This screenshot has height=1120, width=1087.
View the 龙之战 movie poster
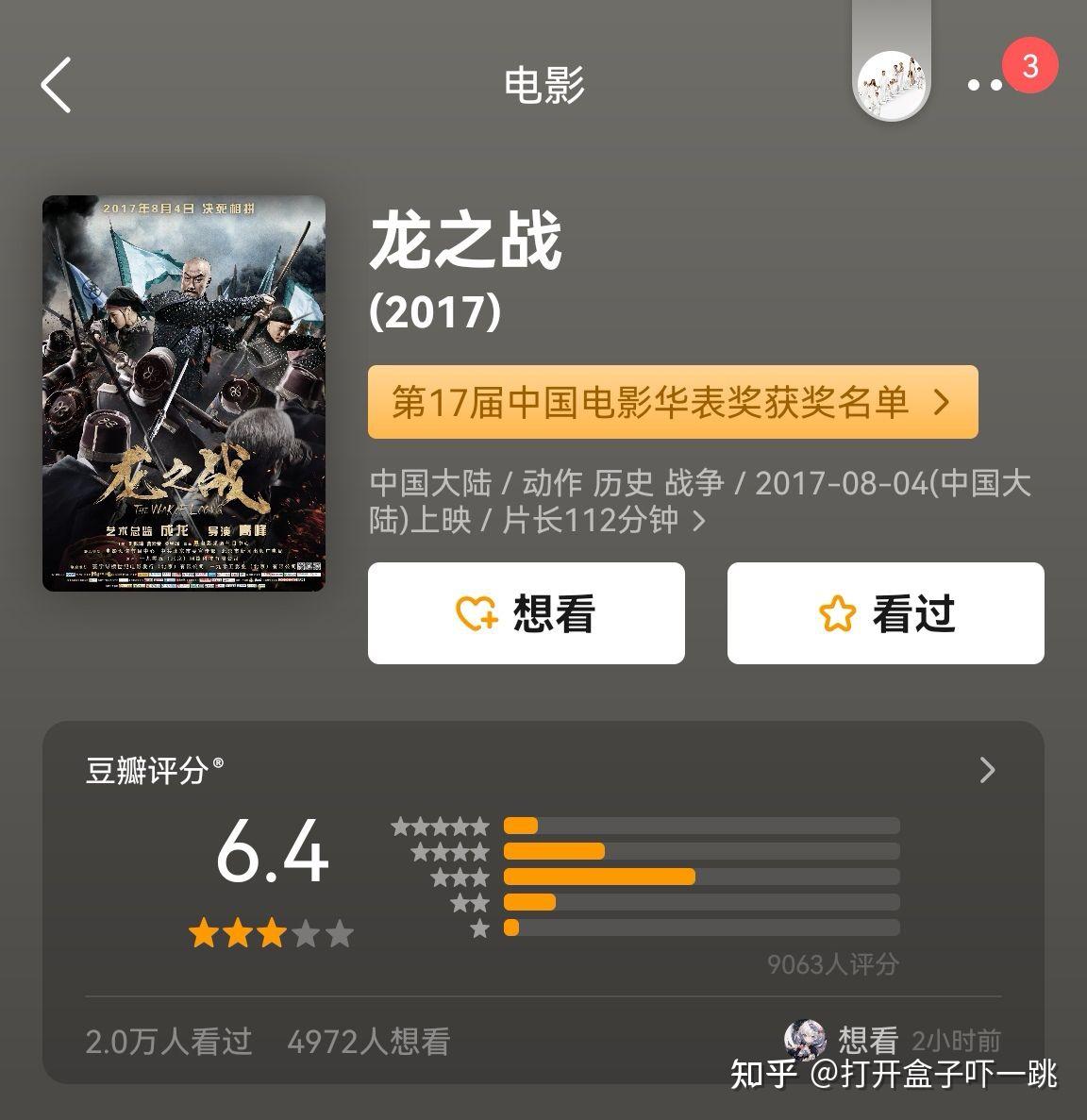pyautogui.click(x=184, y=393)
